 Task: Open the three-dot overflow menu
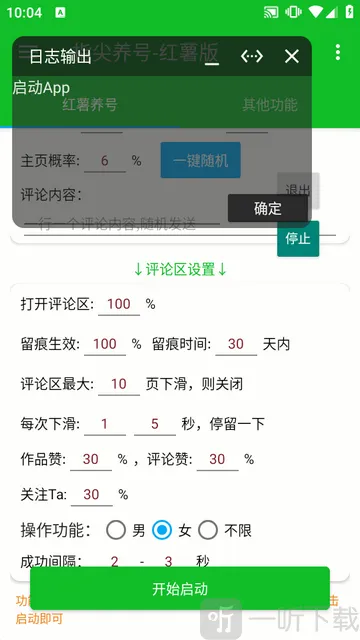(338, 53)
